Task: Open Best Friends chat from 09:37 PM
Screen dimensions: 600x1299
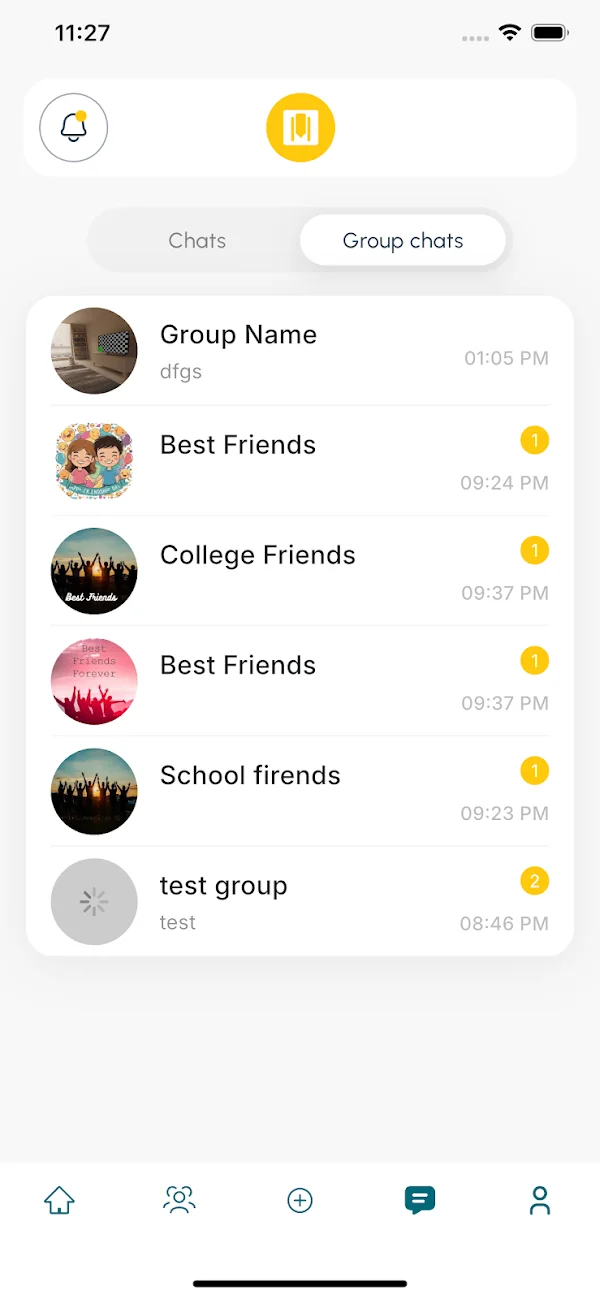Action: [300, 681]
